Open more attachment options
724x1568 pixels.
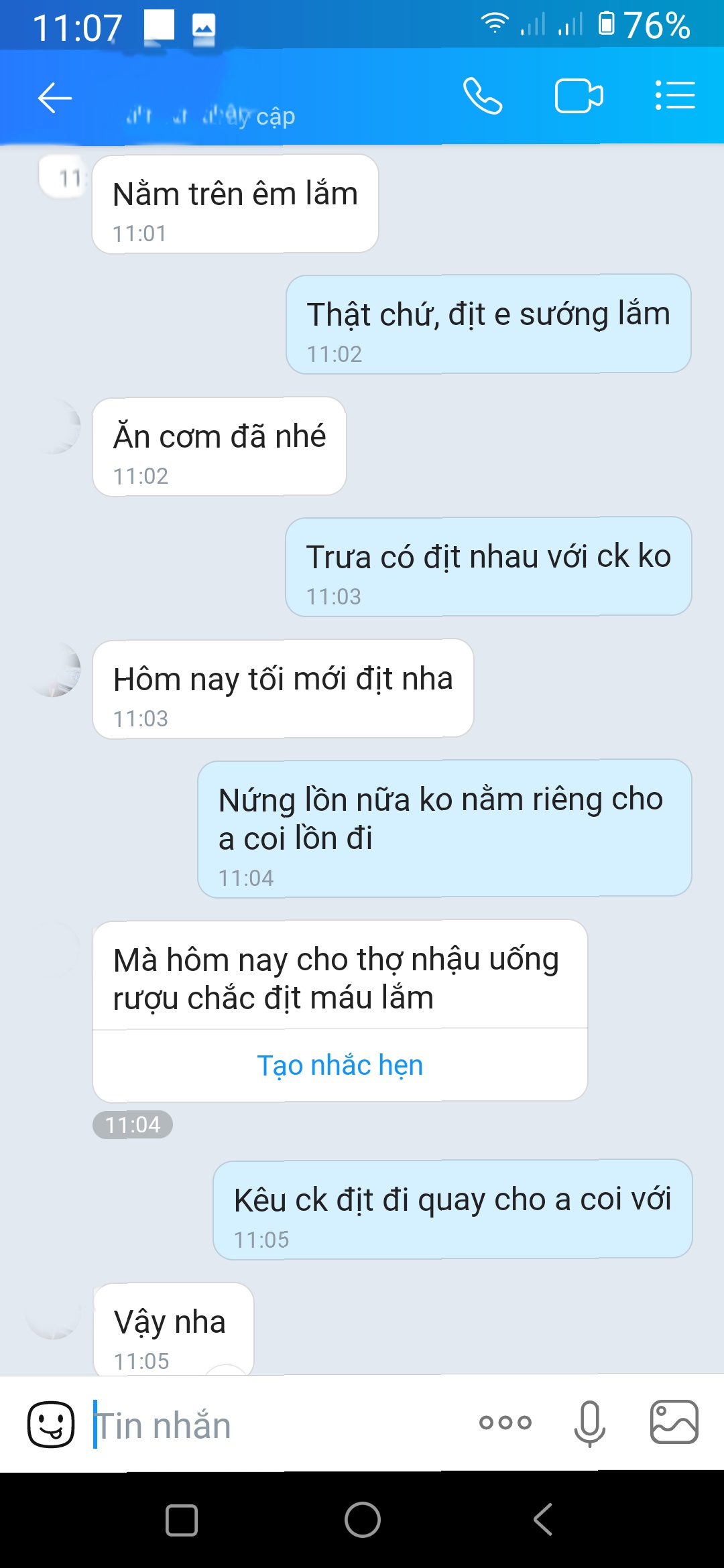coord(505,1423)
